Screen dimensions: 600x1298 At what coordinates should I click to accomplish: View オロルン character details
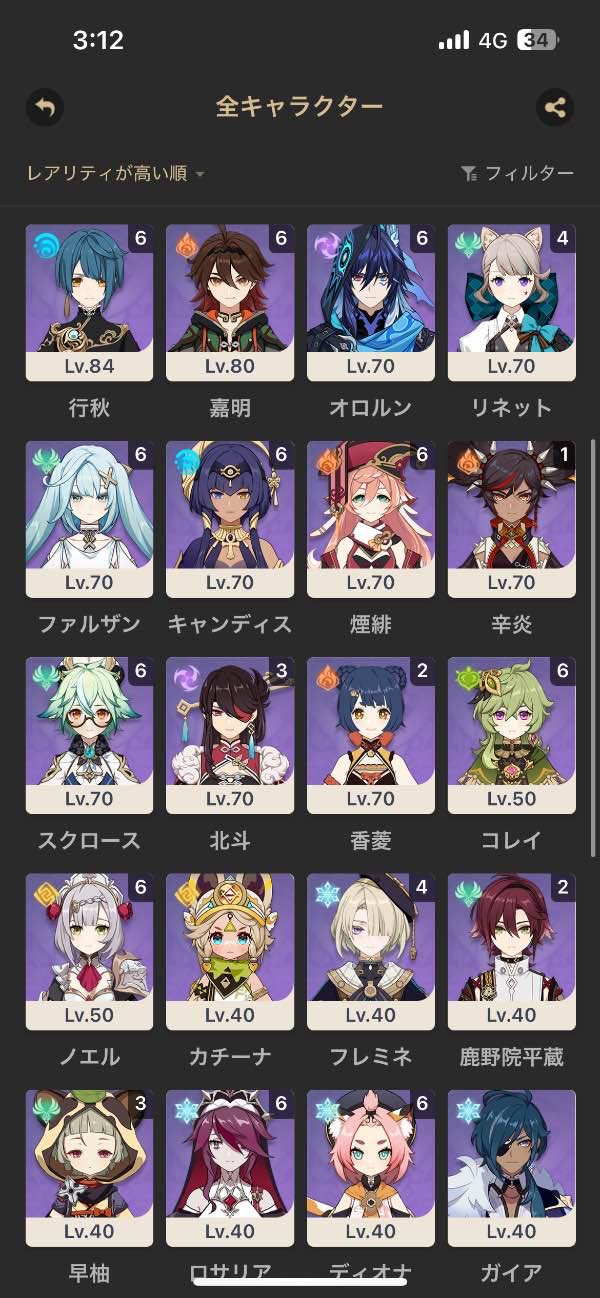(371, 302)
